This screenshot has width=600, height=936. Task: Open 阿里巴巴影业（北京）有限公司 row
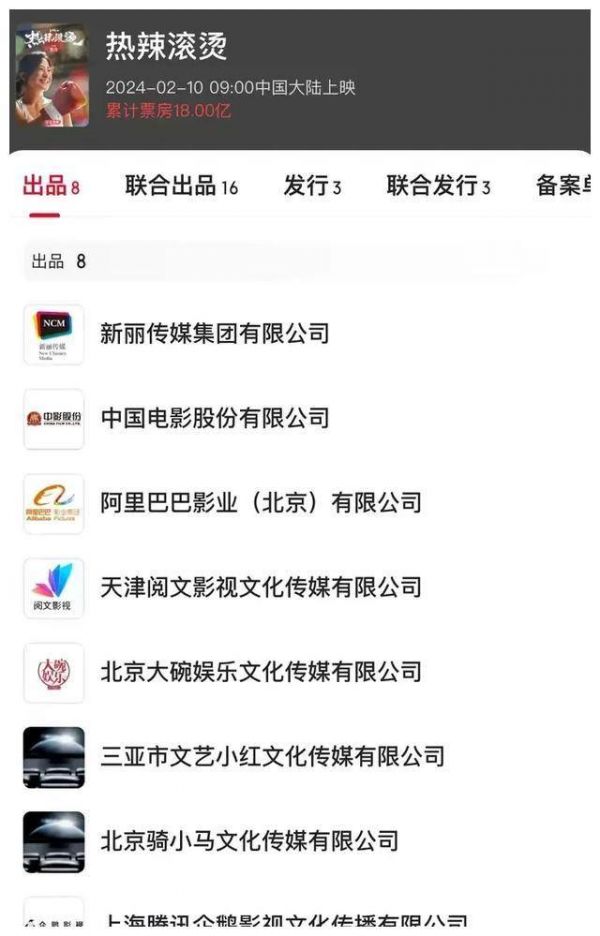coord(260,502)
